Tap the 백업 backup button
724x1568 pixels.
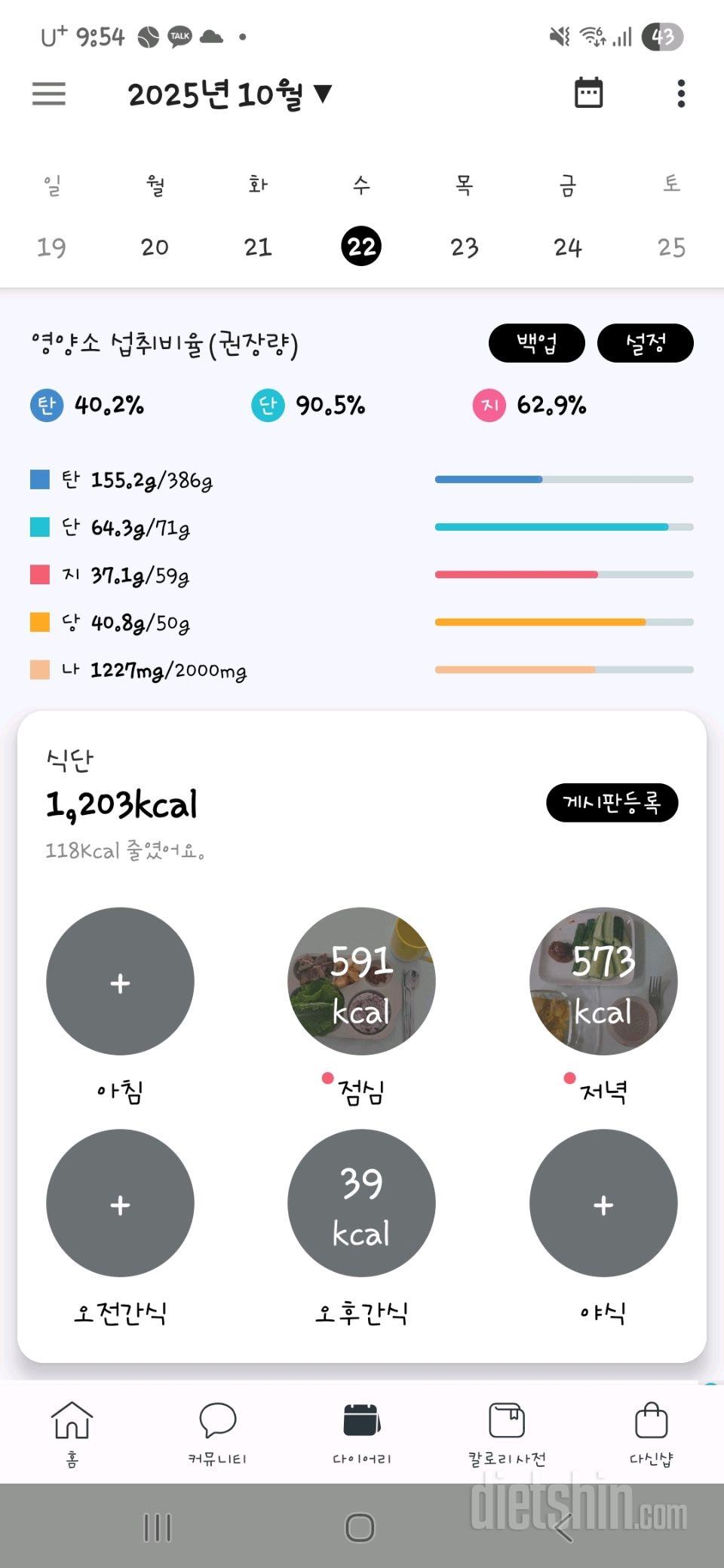click(536, 344)
